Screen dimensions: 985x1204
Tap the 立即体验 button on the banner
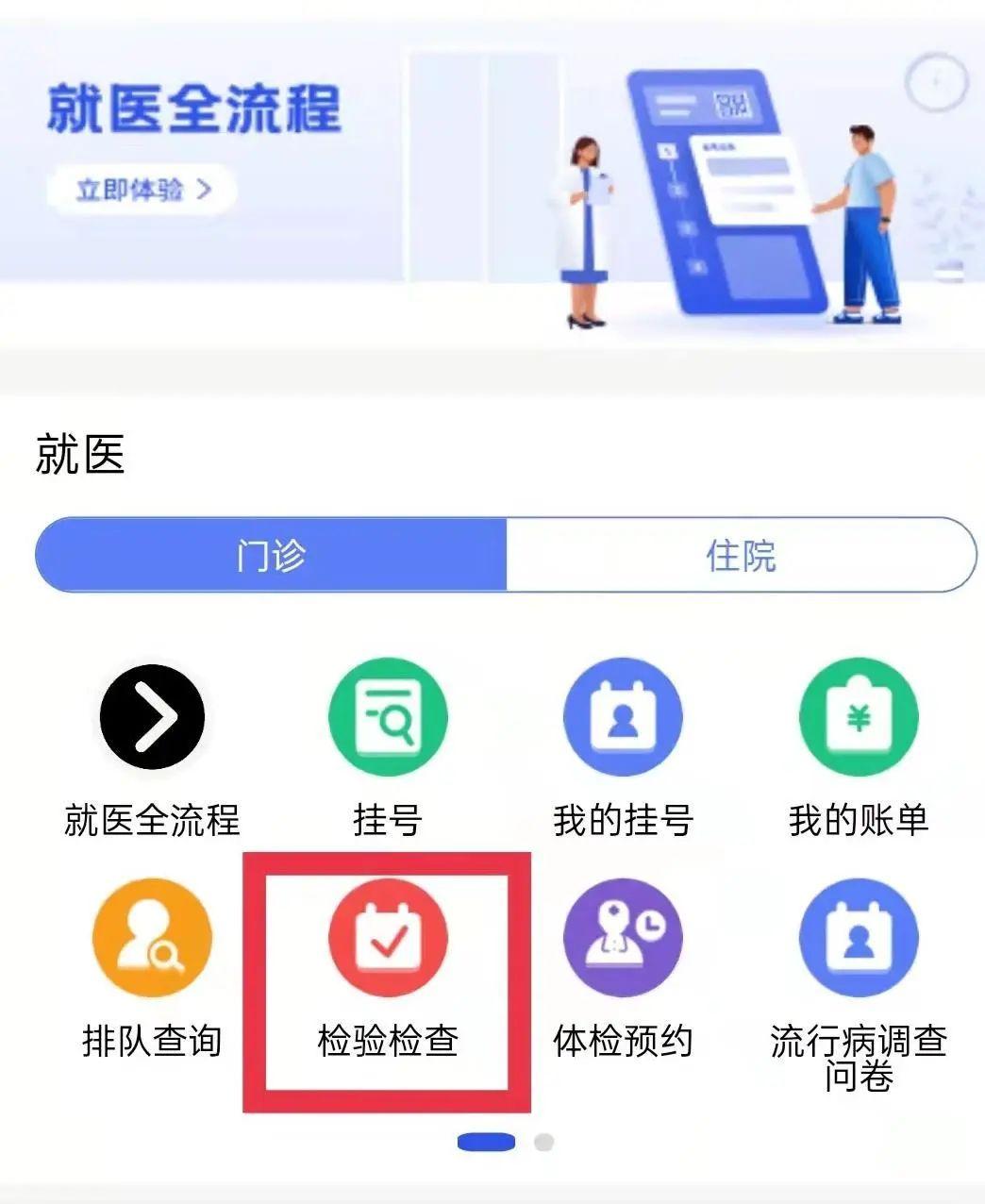142,190
